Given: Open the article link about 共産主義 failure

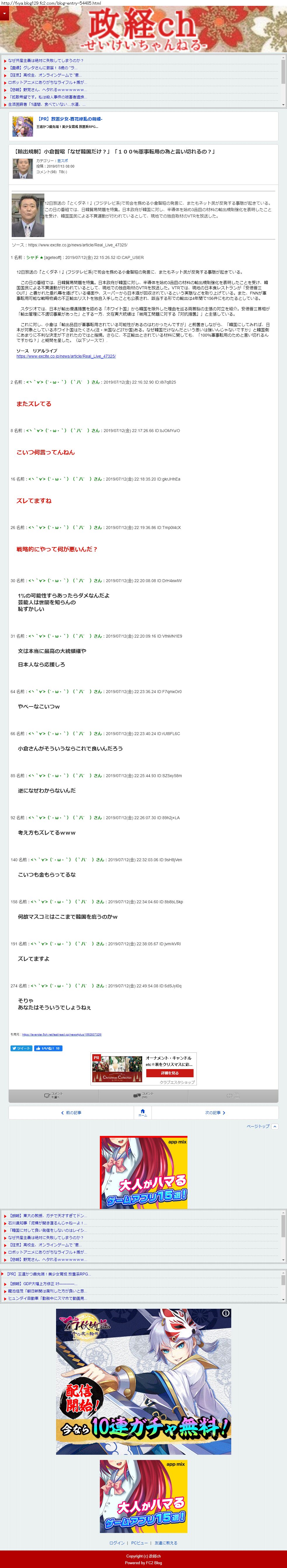Looking at the screenshot, I should tap(46, 60).
